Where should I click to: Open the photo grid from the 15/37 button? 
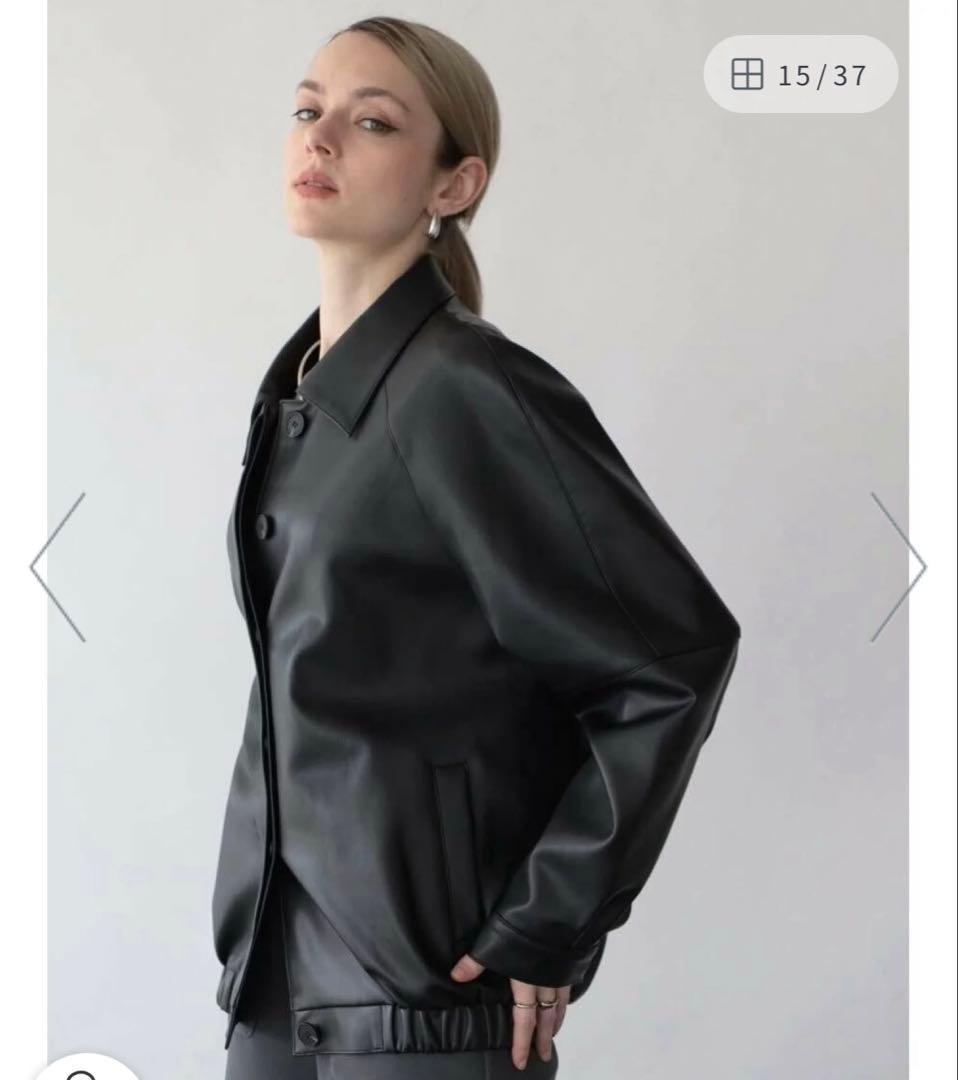800,75
